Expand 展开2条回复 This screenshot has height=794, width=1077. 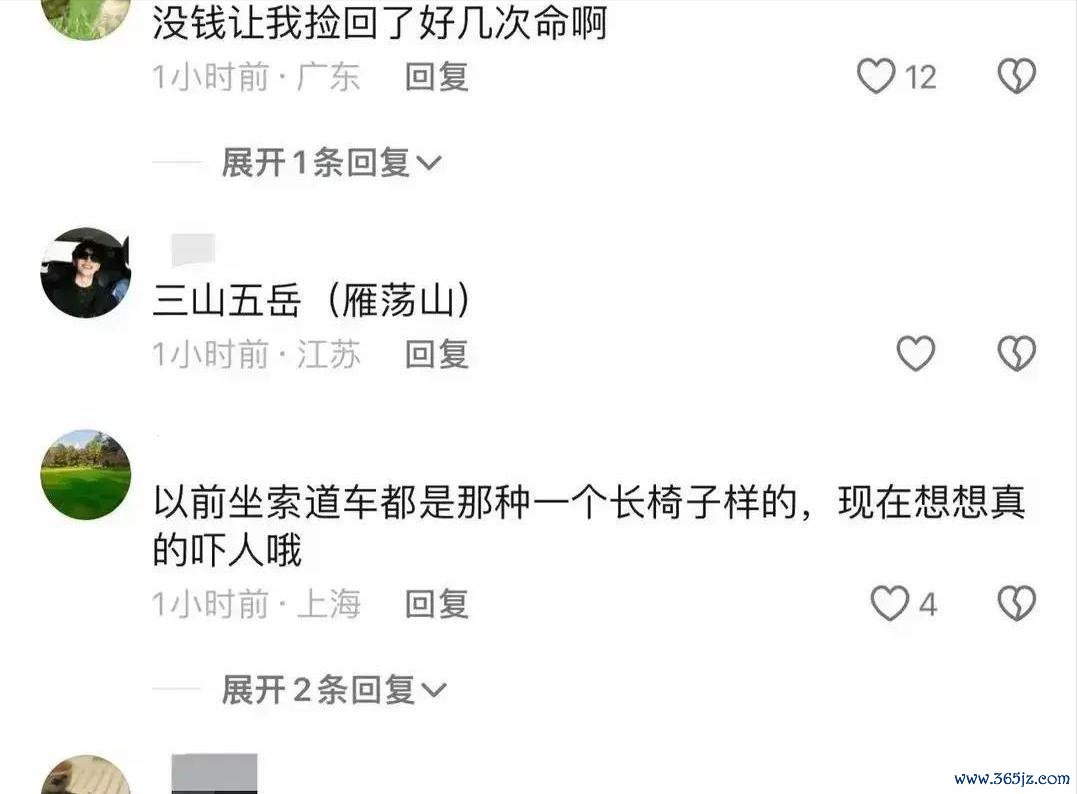coord(333,689)
